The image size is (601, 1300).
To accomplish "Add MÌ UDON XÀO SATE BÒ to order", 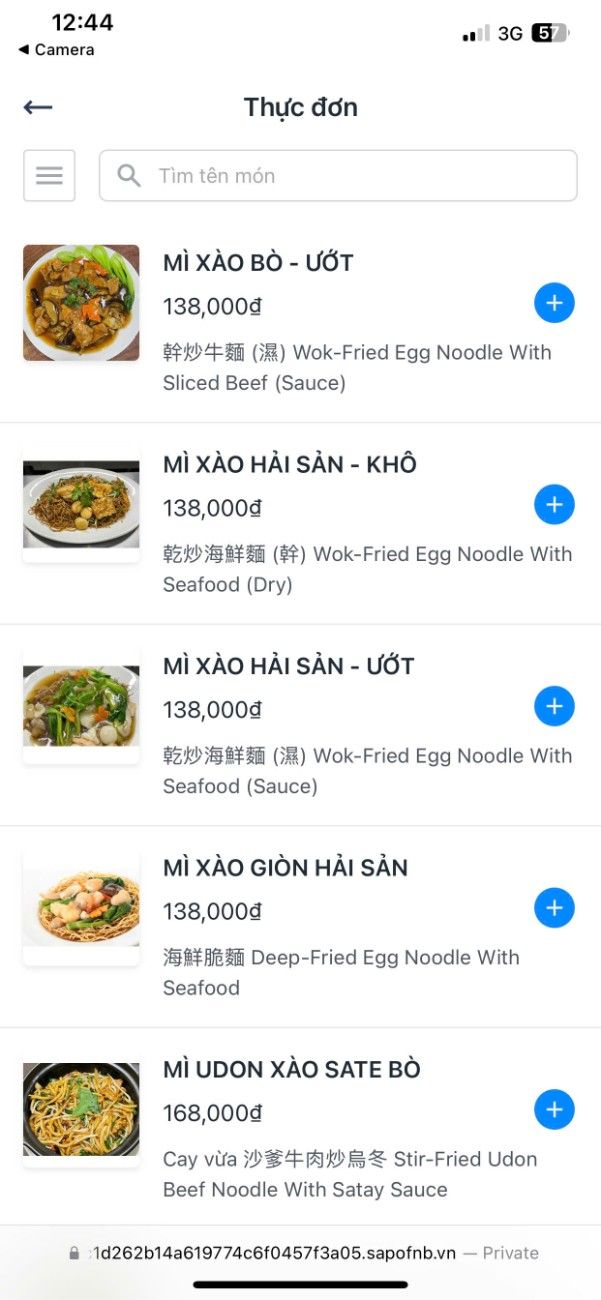I will 554,1110.
